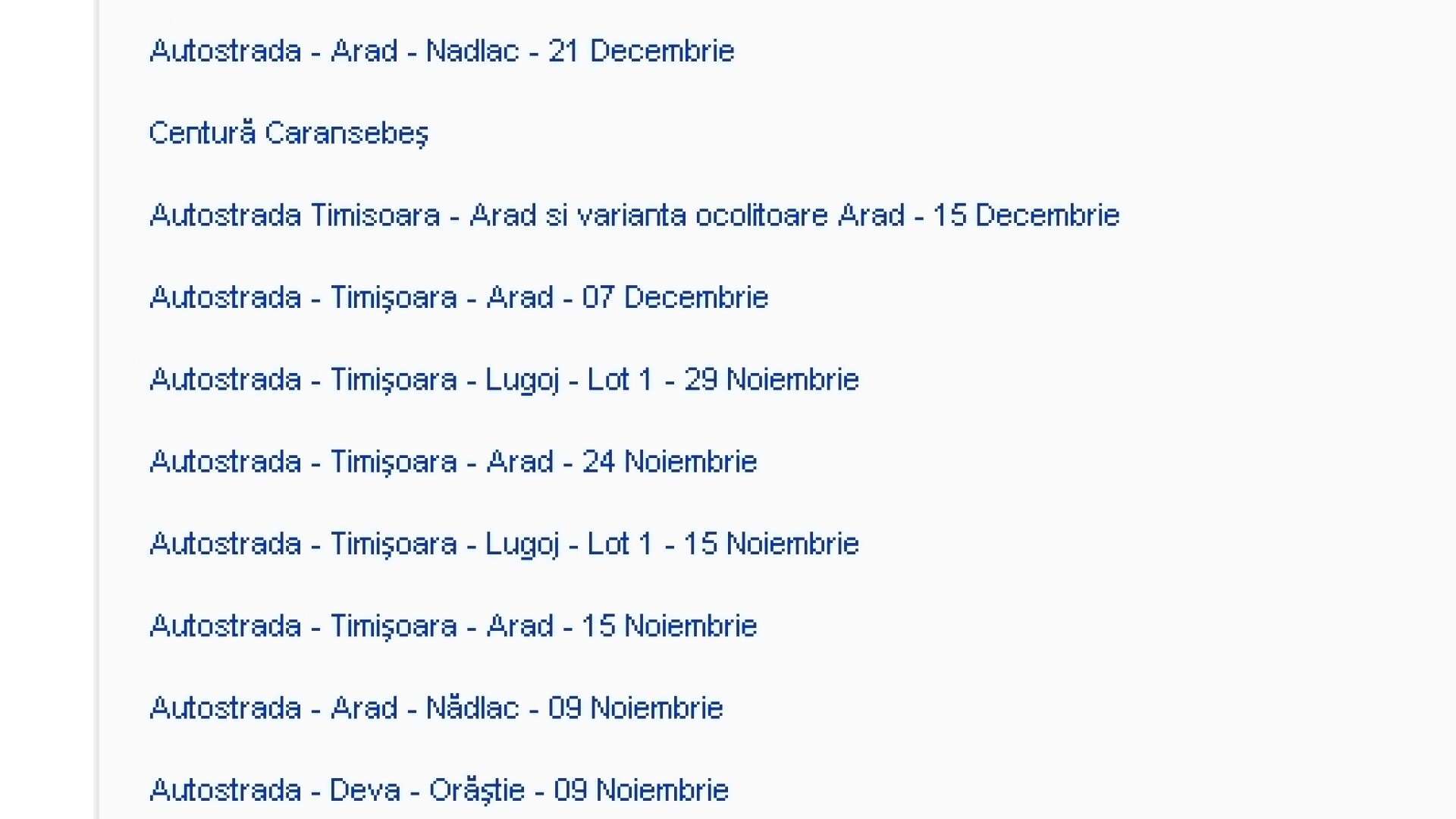Screen dimensions: 1456x819
Task: Open Autostrada Timișoara - Arad 15 Noiembrie
Action: click(x=453, y=626)
